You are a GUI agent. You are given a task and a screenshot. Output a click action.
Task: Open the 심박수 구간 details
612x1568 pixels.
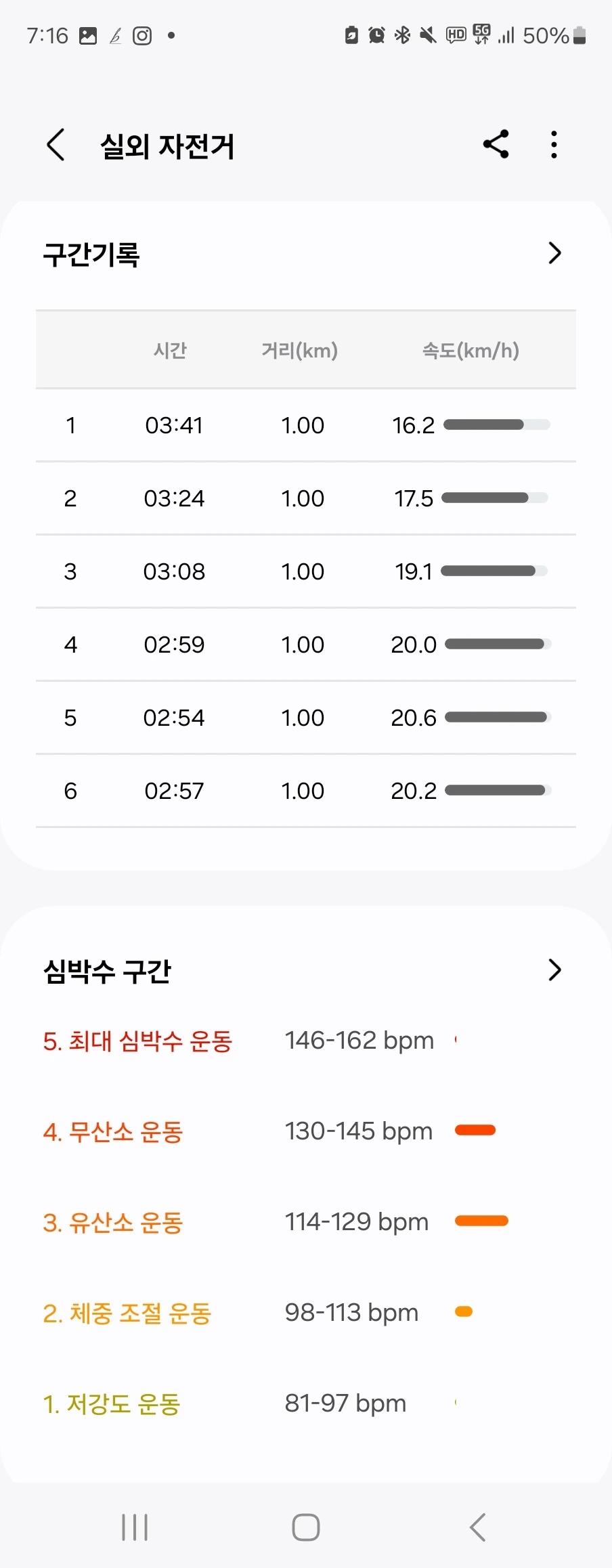[554, 970]
